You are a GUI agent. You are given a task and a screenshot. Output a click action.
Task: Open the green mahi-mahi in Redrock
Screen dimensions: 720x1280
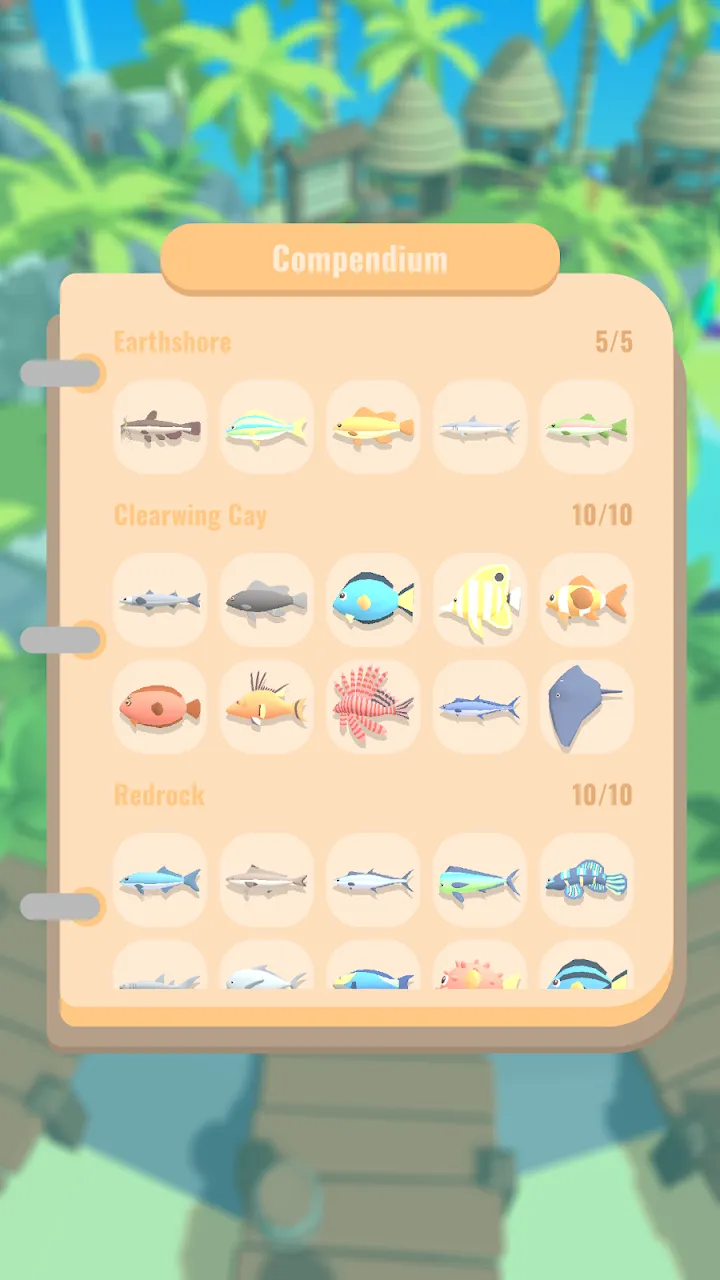pos(480,880)
